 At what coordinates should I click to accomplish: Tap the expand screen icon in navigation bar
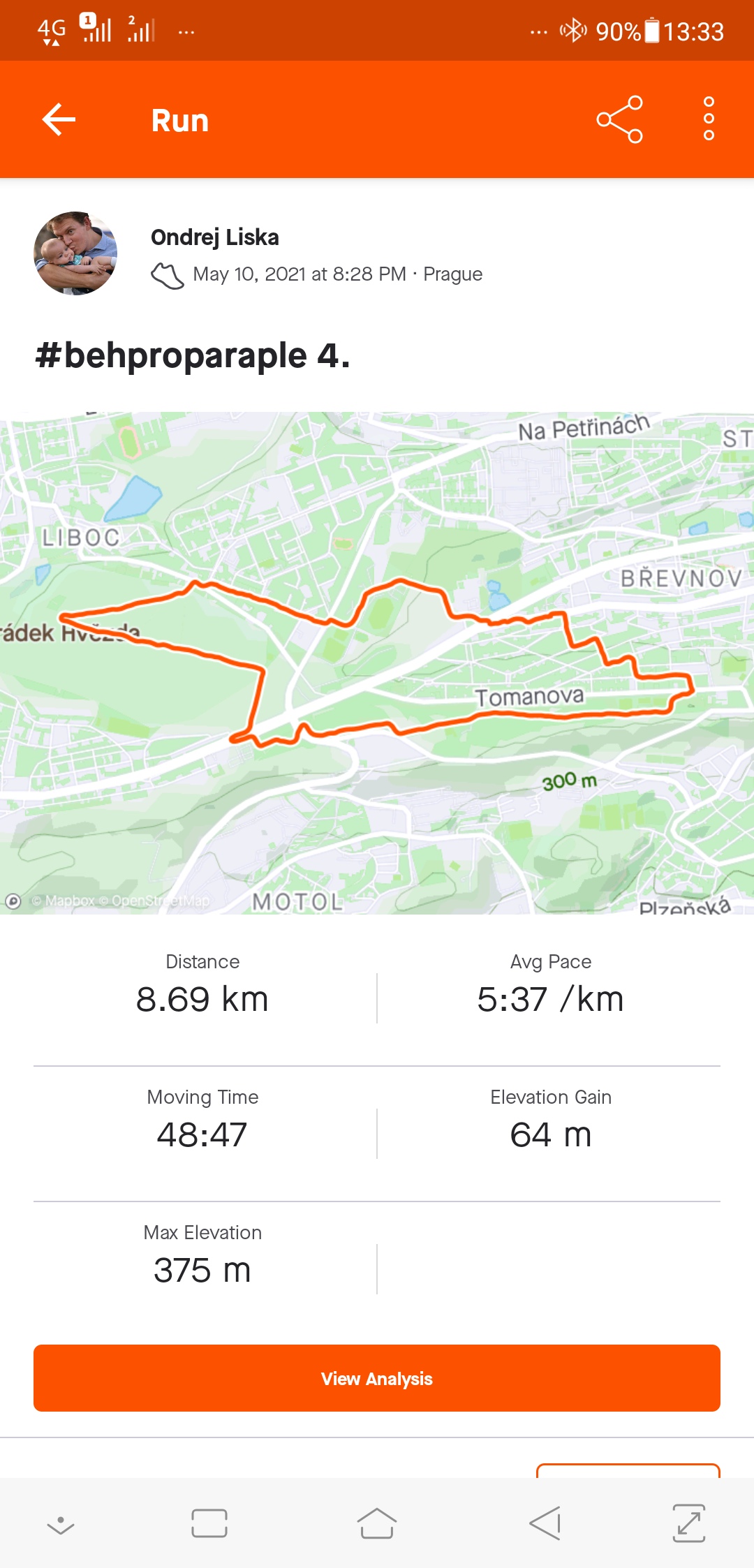tap(689, 1523)
